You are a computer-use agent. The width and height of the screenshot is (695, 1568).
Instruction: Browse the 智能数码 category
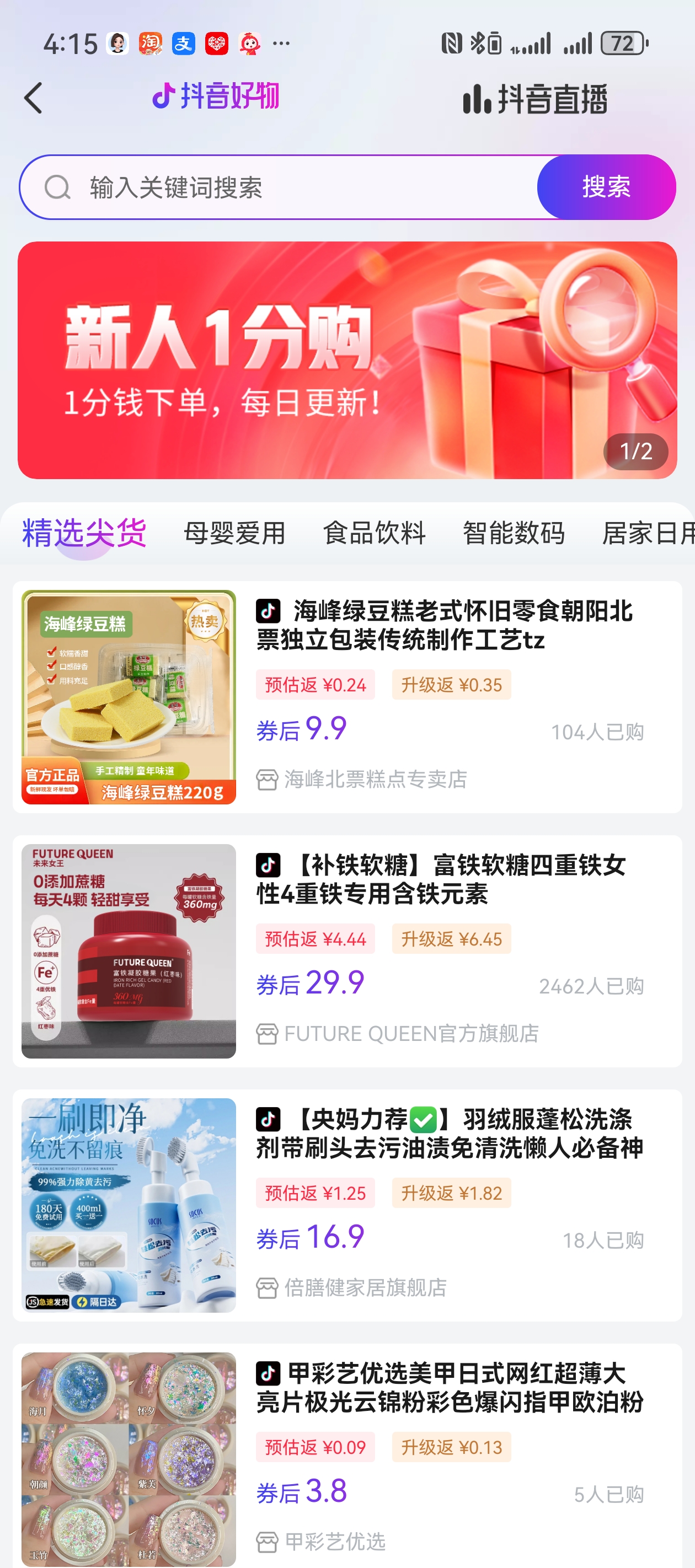pos(514,533)
